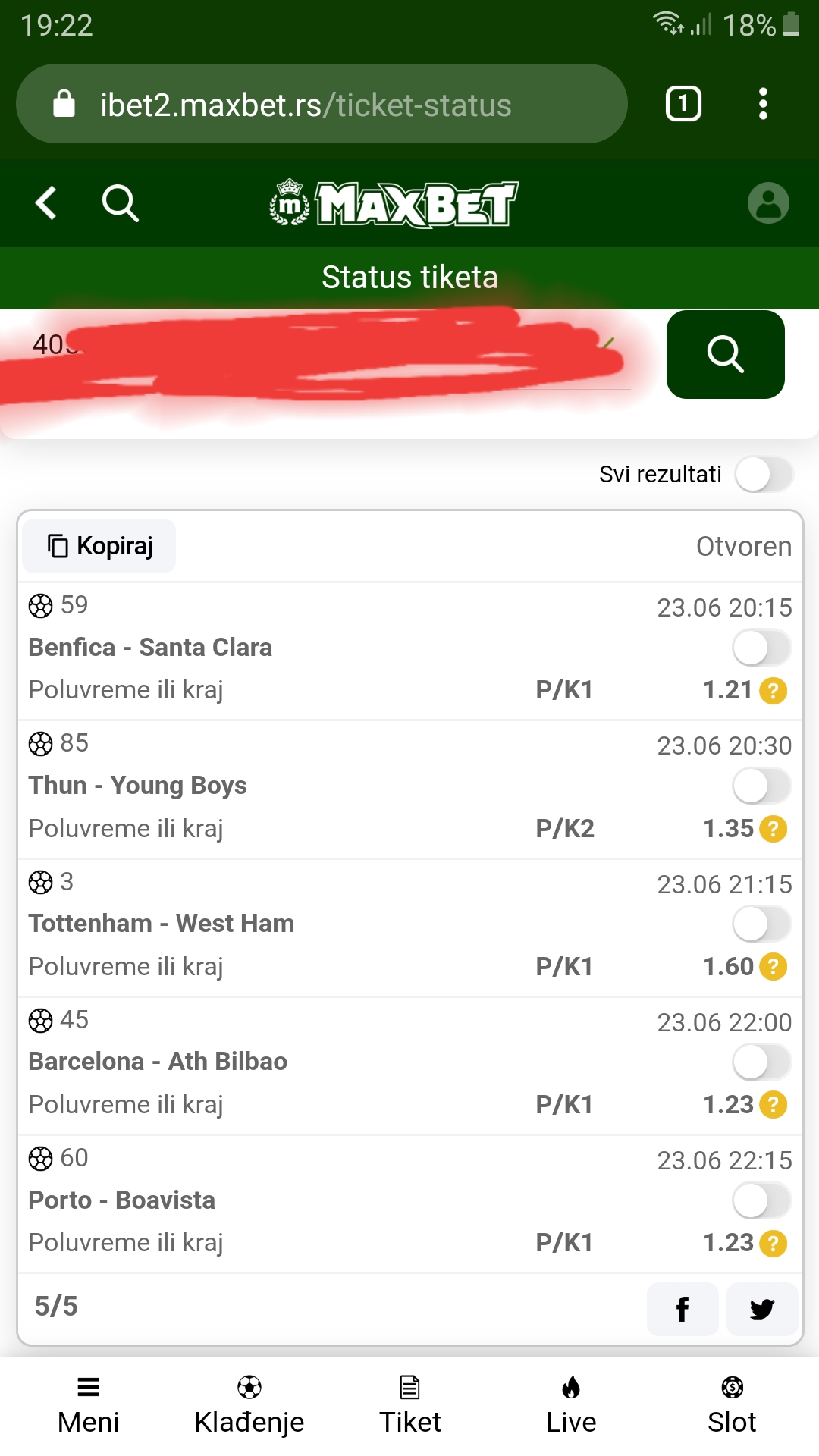Tap the green ticket search button
This screenshot has height=1456, width=819.
tap(725, 354)
